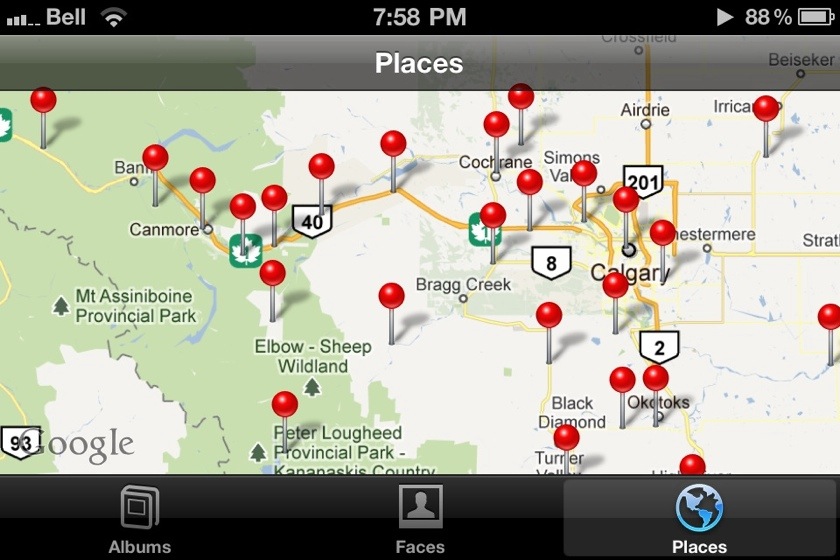Tap the pin just west of Bragg Creek
840x560 pixels.
pyautogui.click(x=392, y=296)
